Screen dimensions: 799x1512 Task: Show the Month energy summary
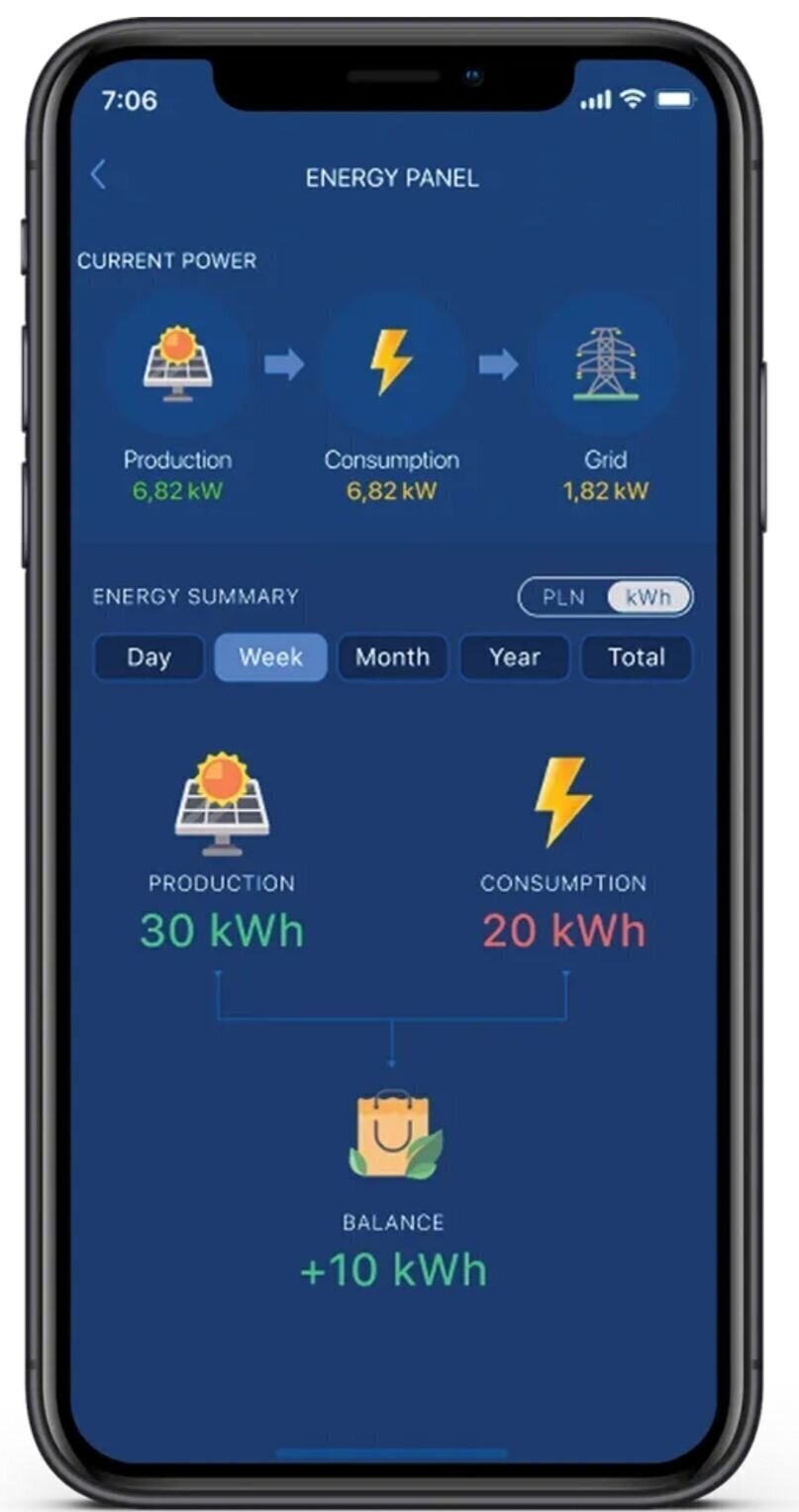(x=392, y=657)
